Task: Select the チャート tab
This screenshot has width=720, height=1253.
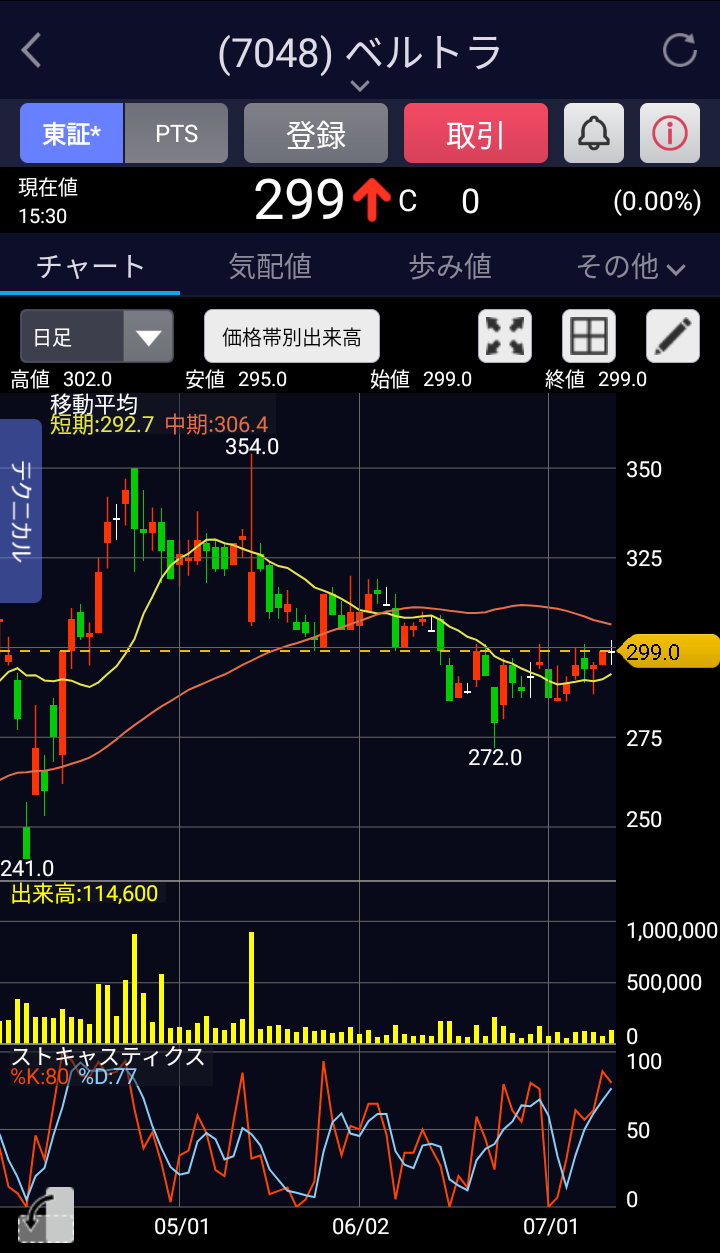Action: click(x=91, y=266)
